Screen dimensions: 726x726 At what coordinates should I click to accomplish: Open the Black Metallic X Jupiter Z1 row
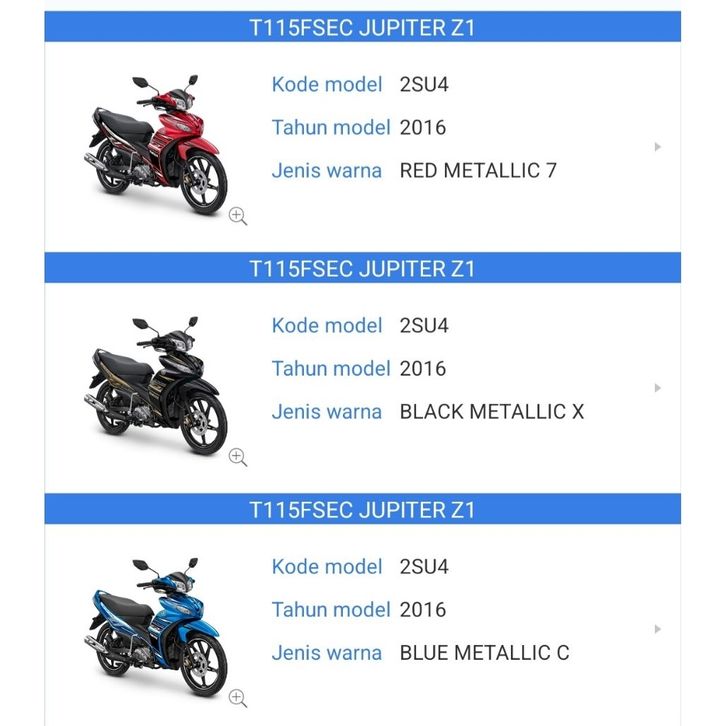(657, 388)
